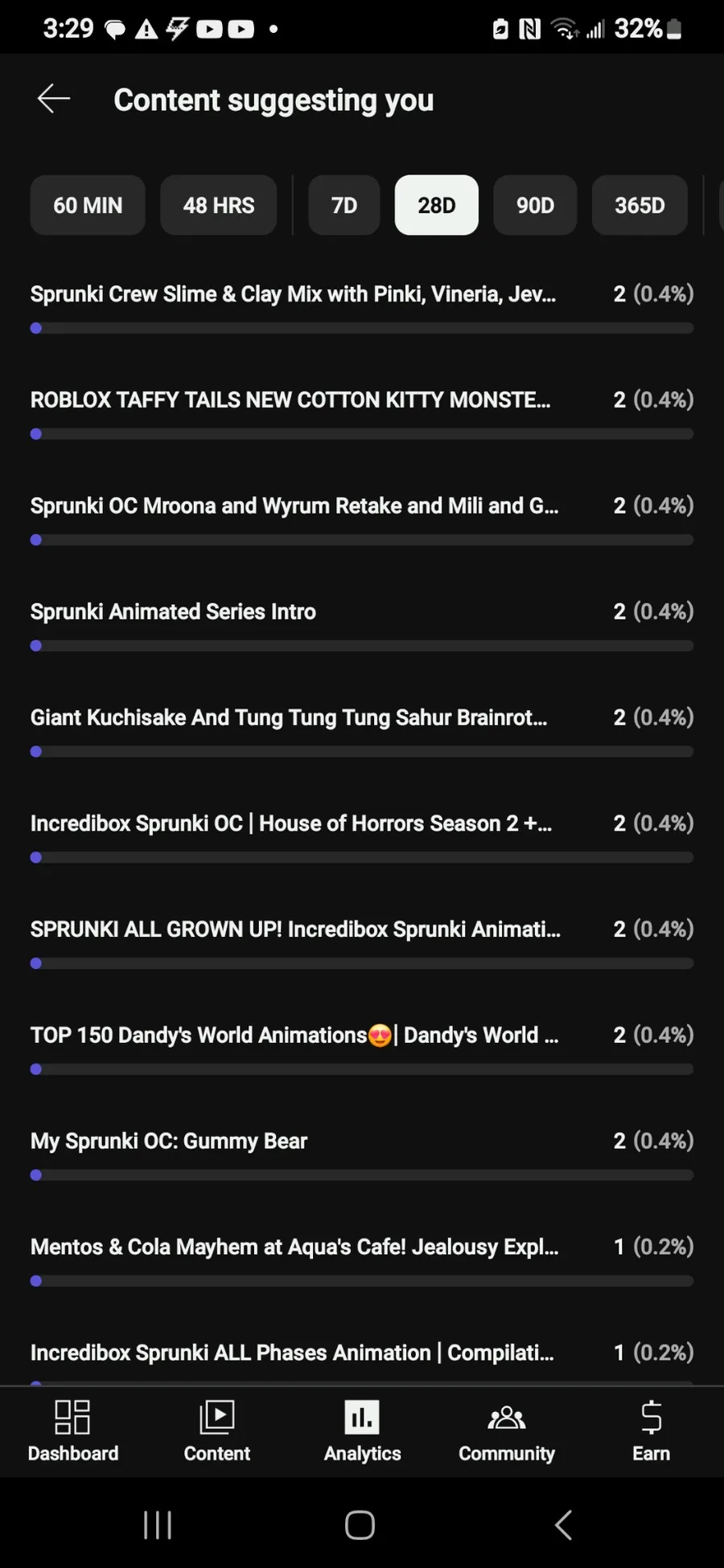The image size is (724, 1568).
Task: Open the Dashboard tab
Action: click(x=72, y=1430)
